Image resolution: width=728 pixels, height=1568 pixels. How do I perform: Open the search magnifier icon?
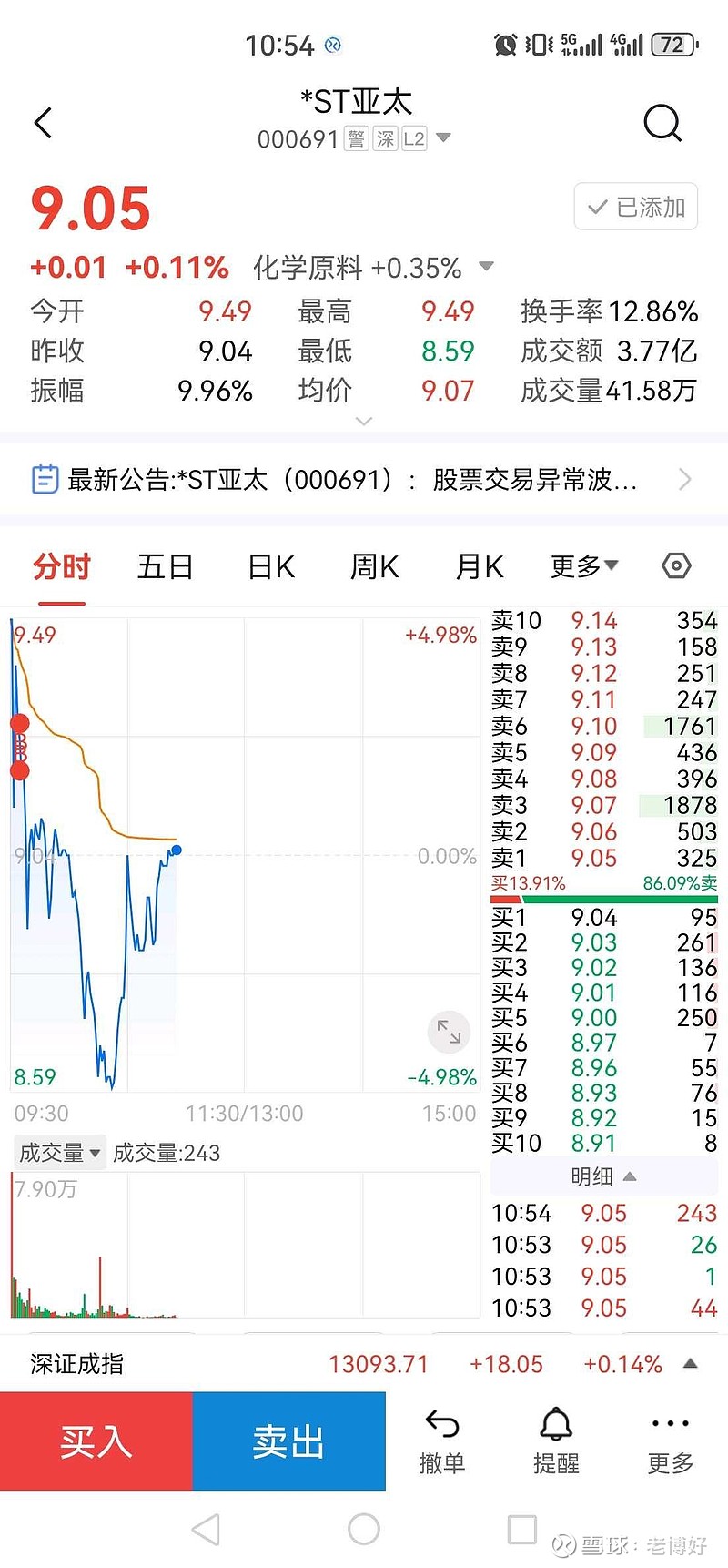[662, 123]
